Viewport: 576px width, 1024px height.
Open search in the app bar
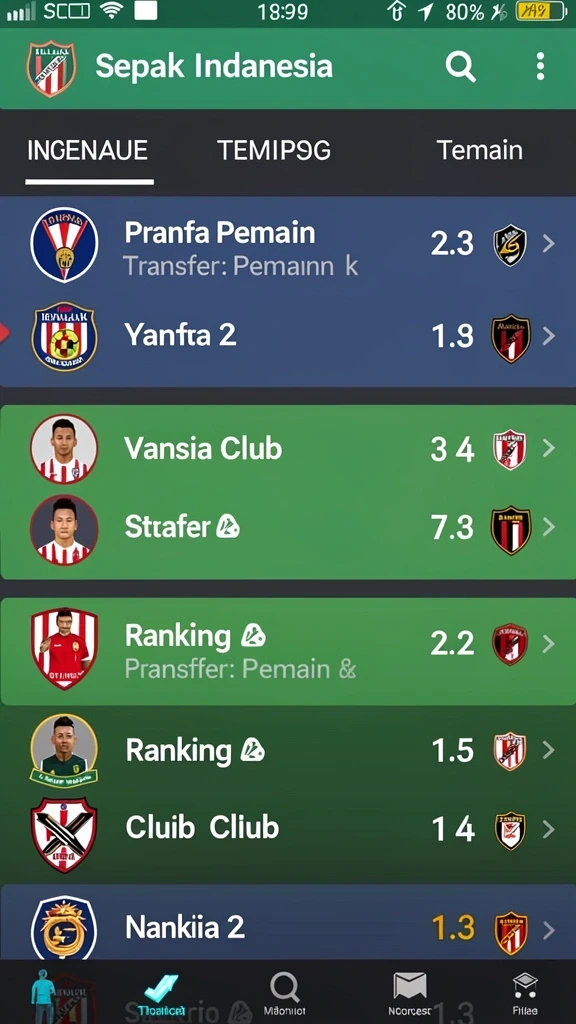[460, 67]
